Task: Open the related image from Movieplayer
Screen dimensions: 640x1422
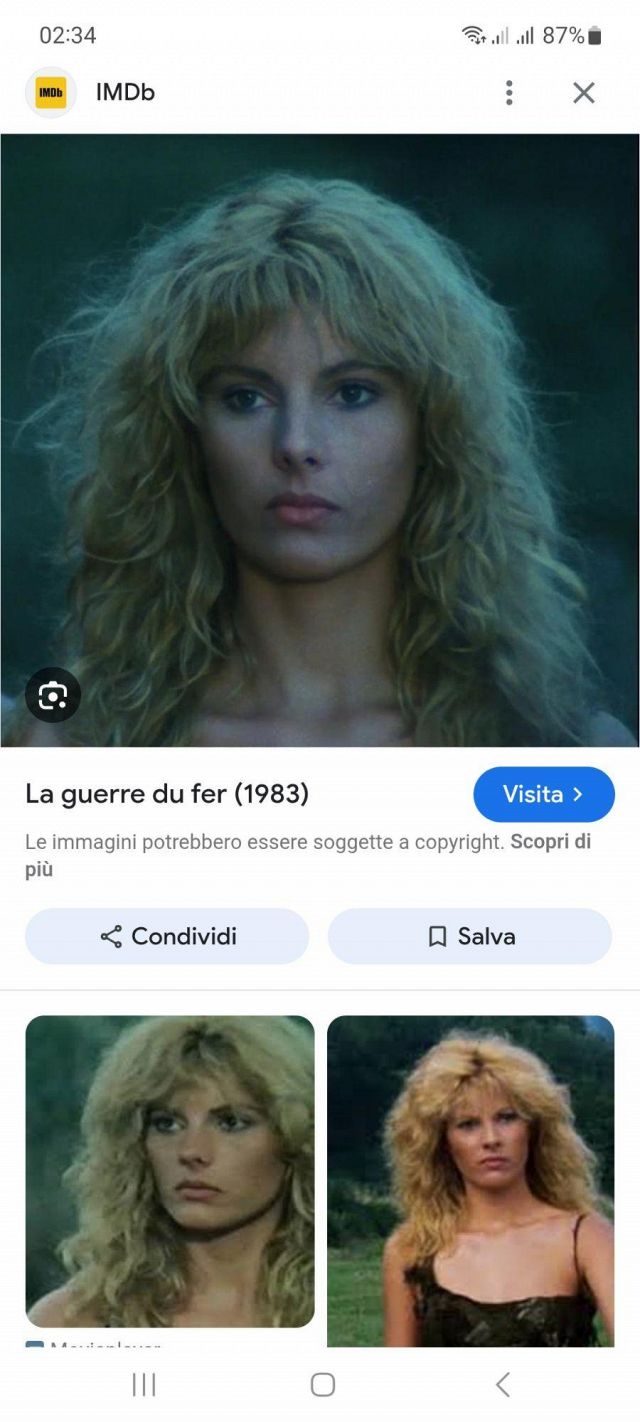Action: [x=170, y=1171]
